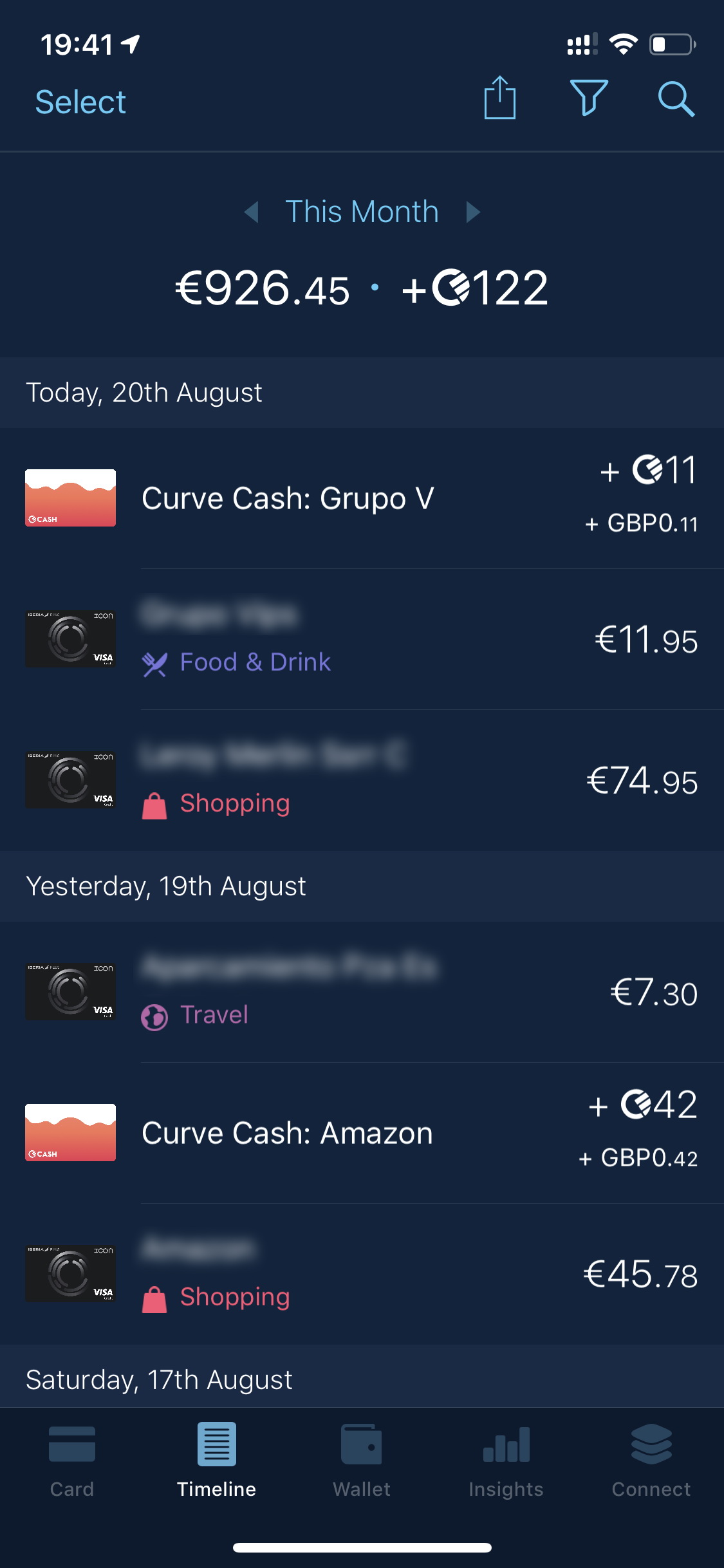Go to the next month arrow
The width and height of the screenshot is (724, 1568).
click(473, 212)
